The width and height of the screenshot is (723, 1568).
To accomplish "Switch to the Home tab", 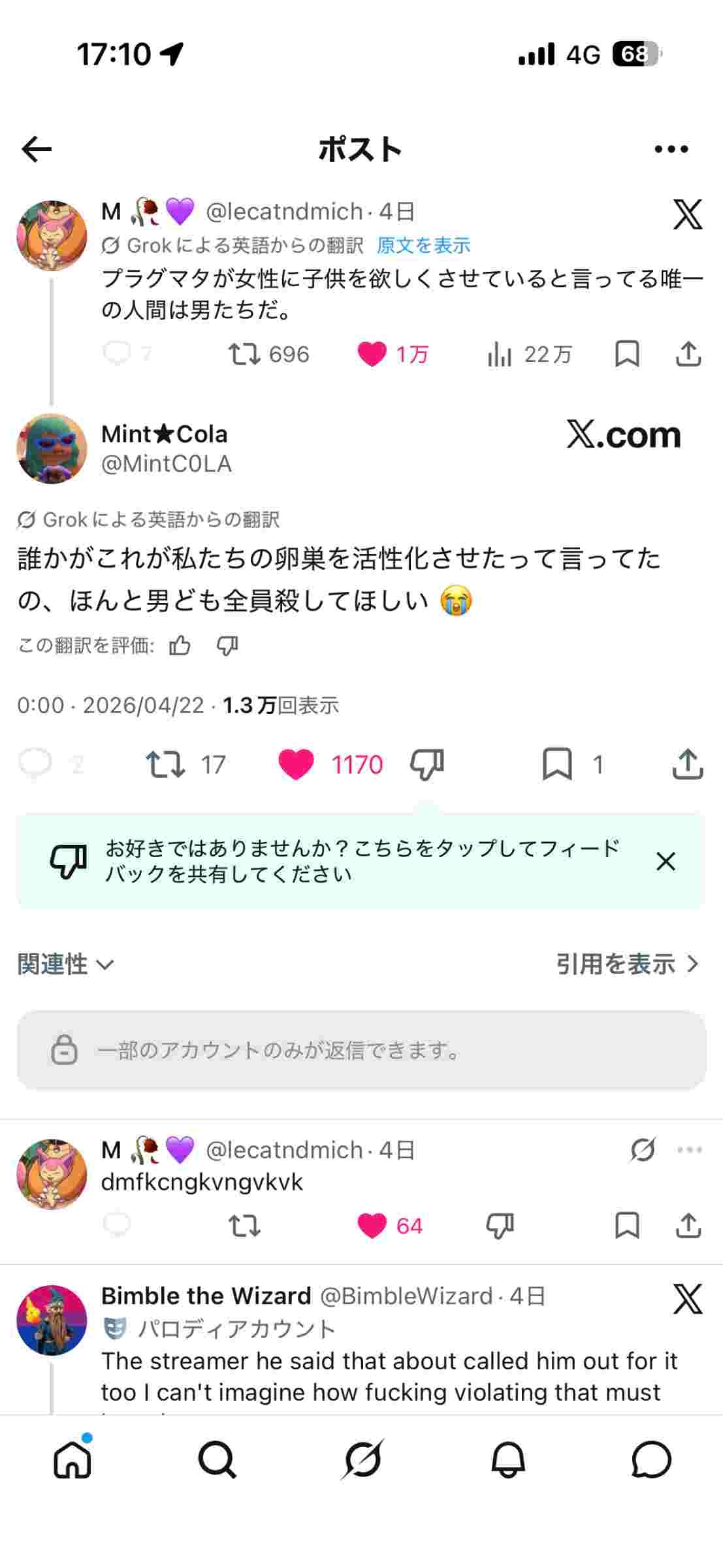I will click(x=72, y=1460).
